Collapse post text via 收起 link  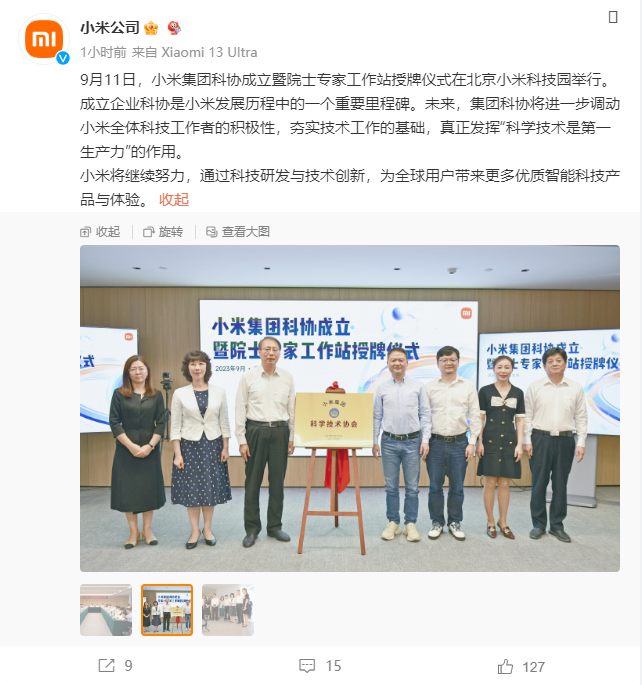pos(173,199)
